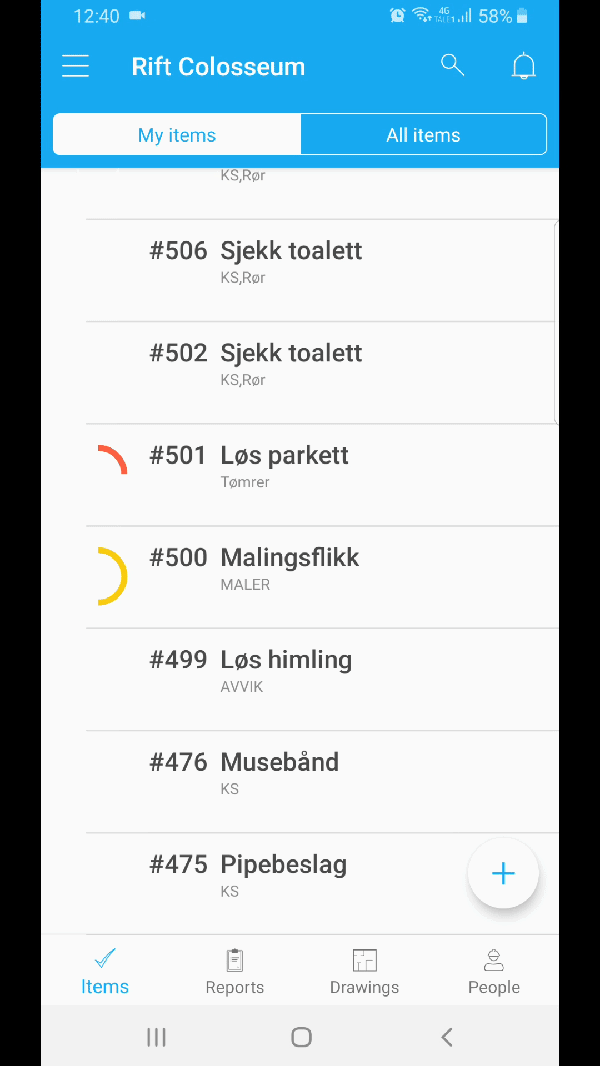The width and height of the screenshot is (600, 1066).
Task: Switch to the Drawings tab
Action: [x=364, y=973]
